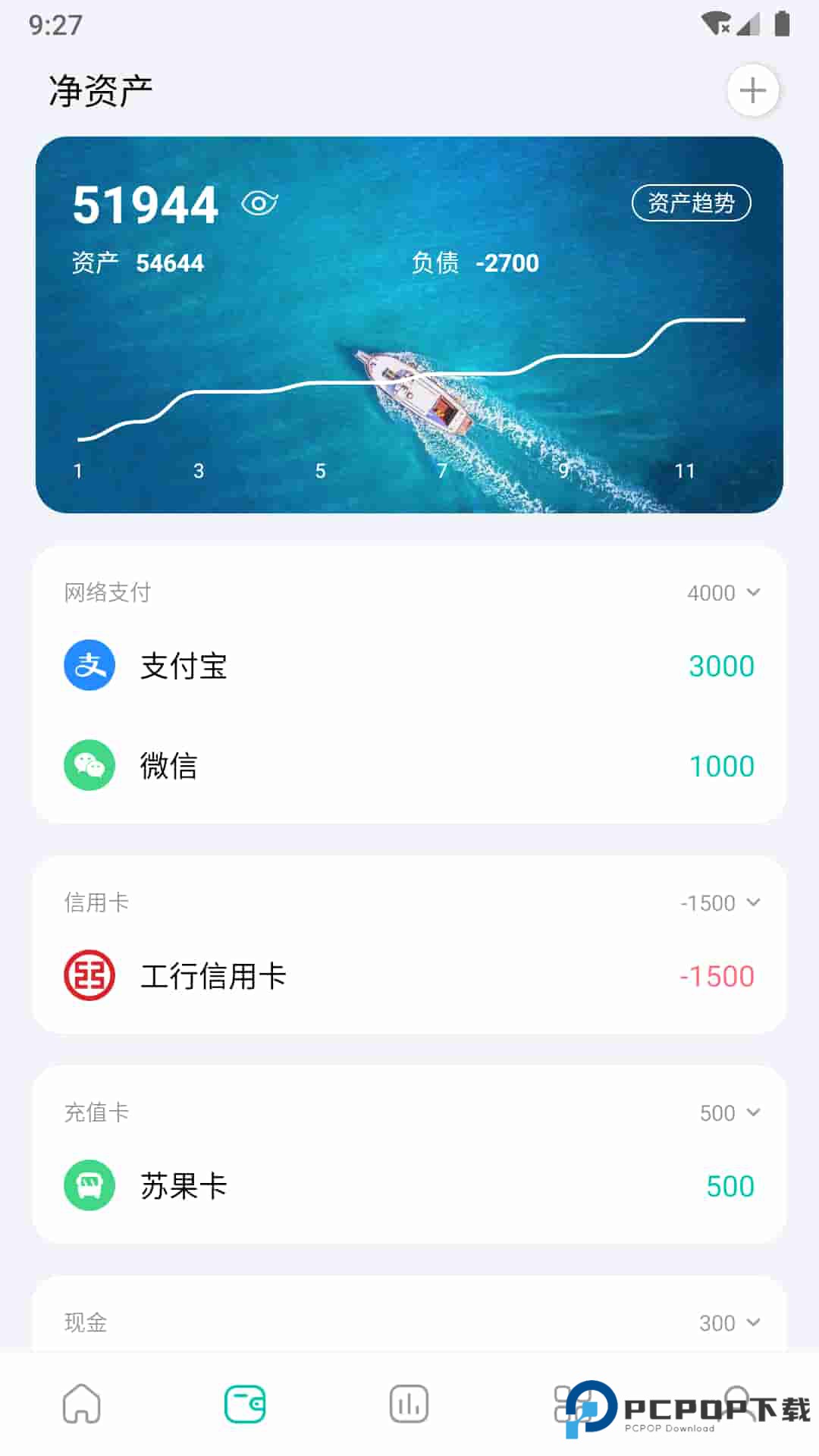Tap the grid apps icon in bottom bar
The width and height of the screenshot is (819, 1456).
(x=571, y=1404)
